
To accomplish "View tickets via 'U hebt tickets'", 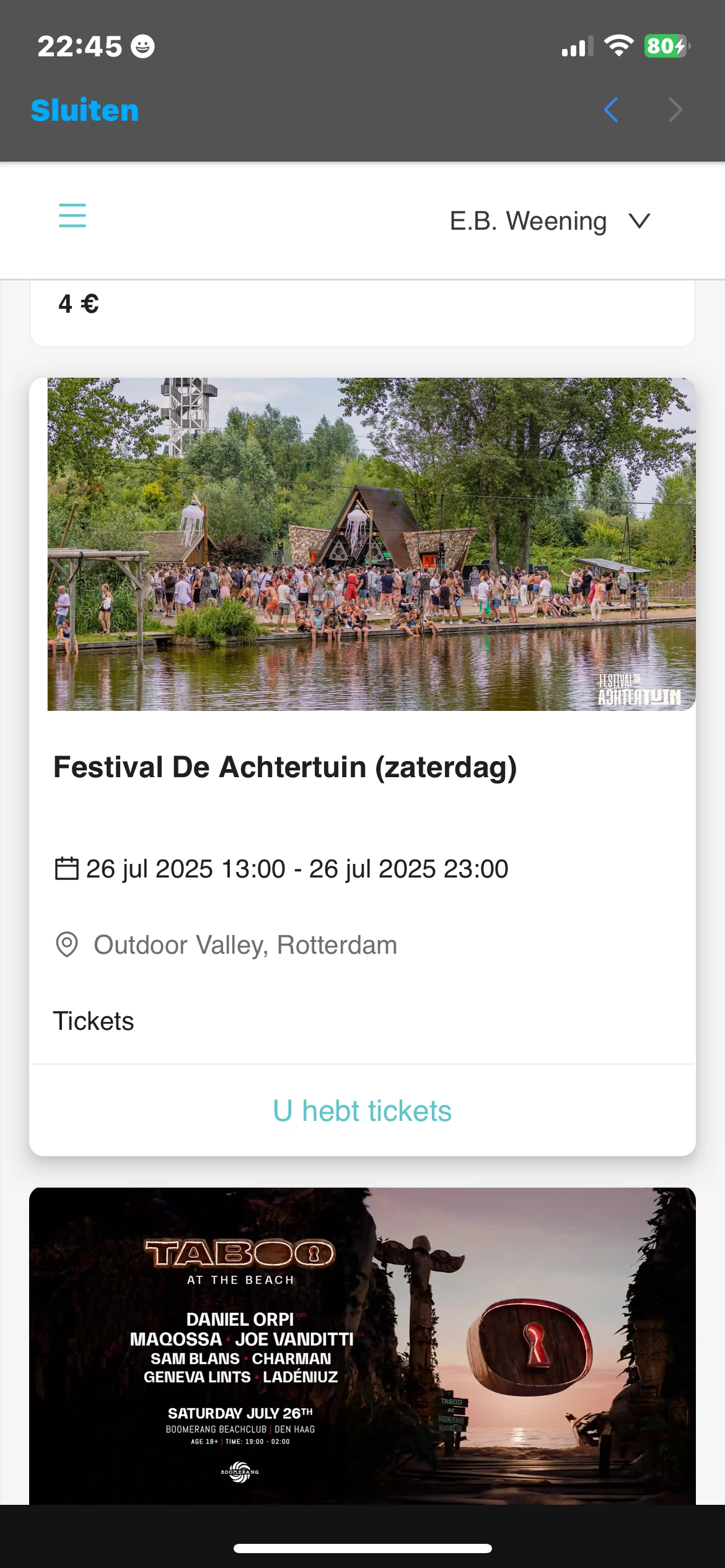I will [362, 1111].
